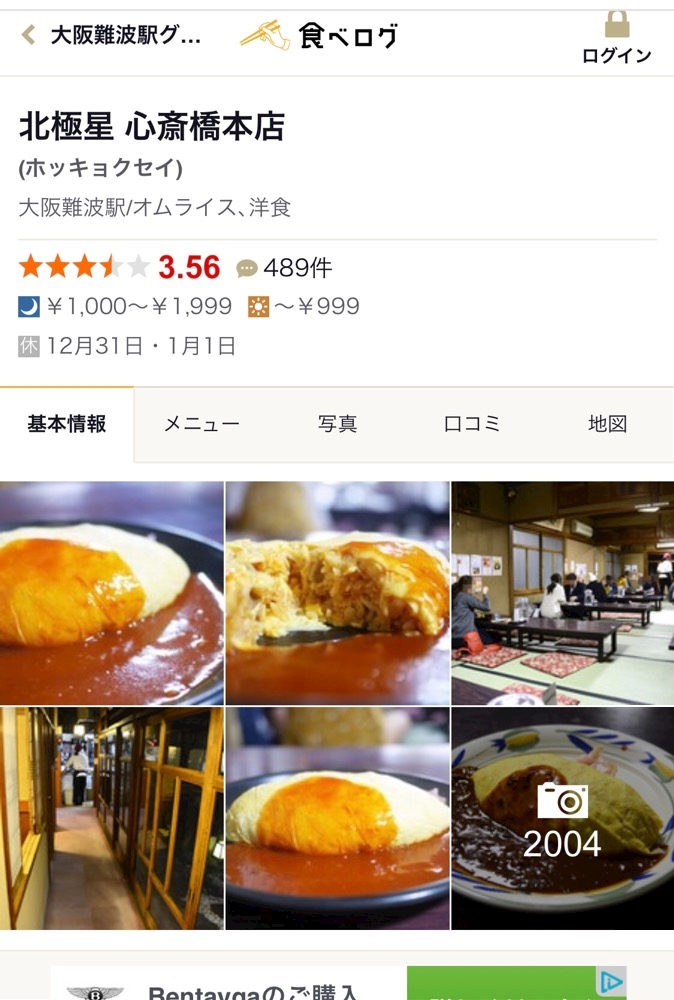
Task: Switch to the メニュー tab
Action: pos(202,424)
